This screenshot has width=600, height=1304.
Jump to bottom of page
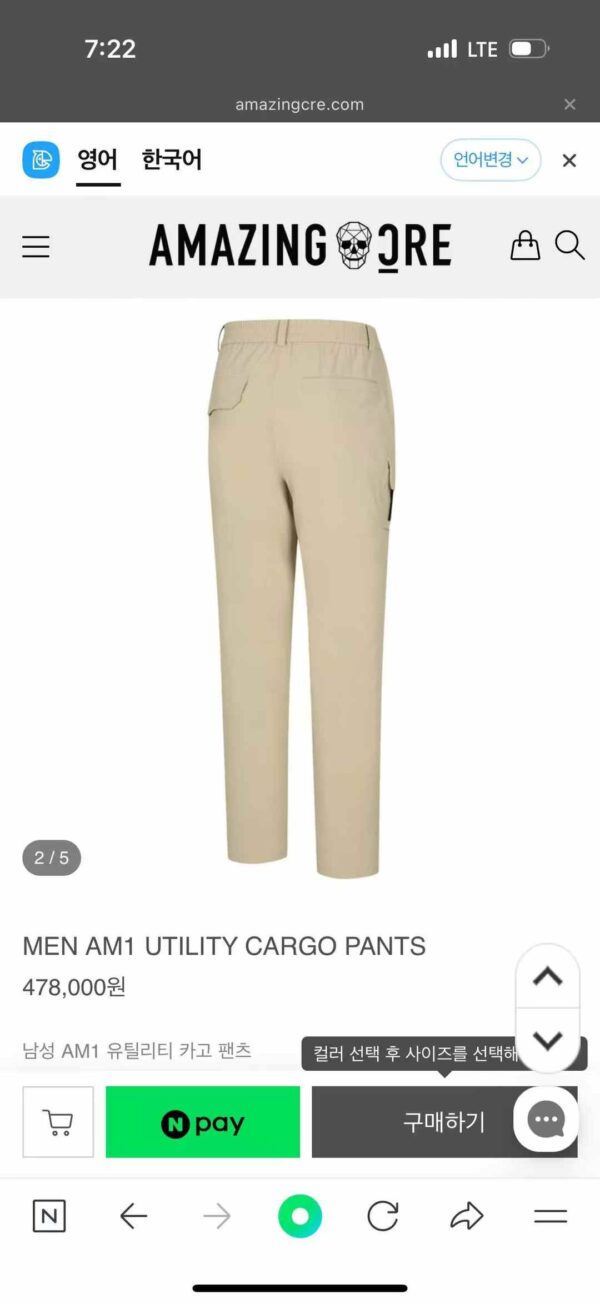[547, 1040]
